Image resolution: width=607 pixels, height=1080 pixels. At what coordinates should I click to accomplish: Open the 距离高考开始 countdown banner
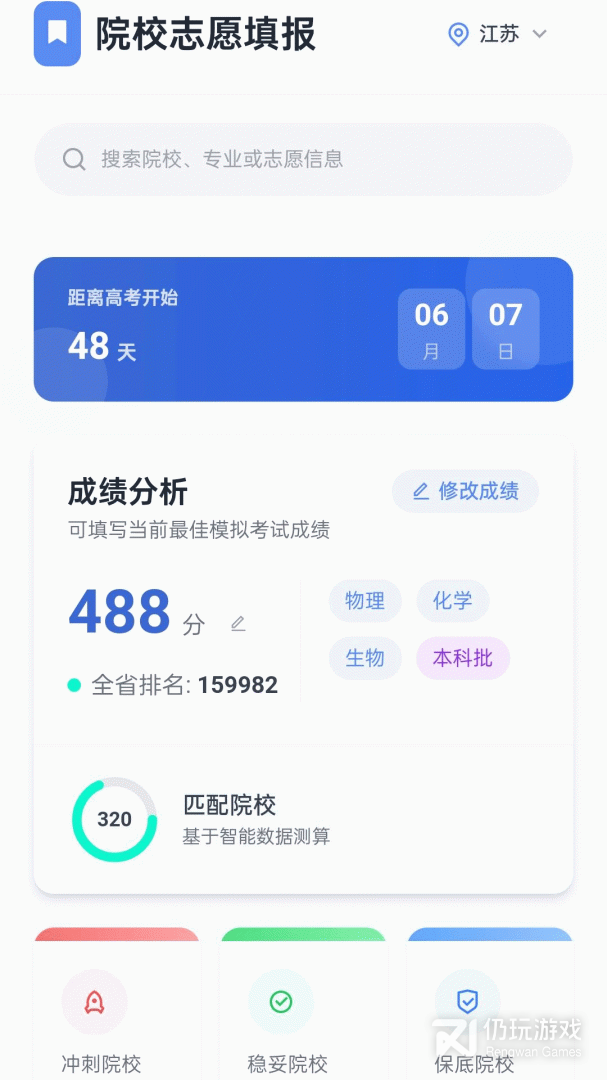point(303,329)
